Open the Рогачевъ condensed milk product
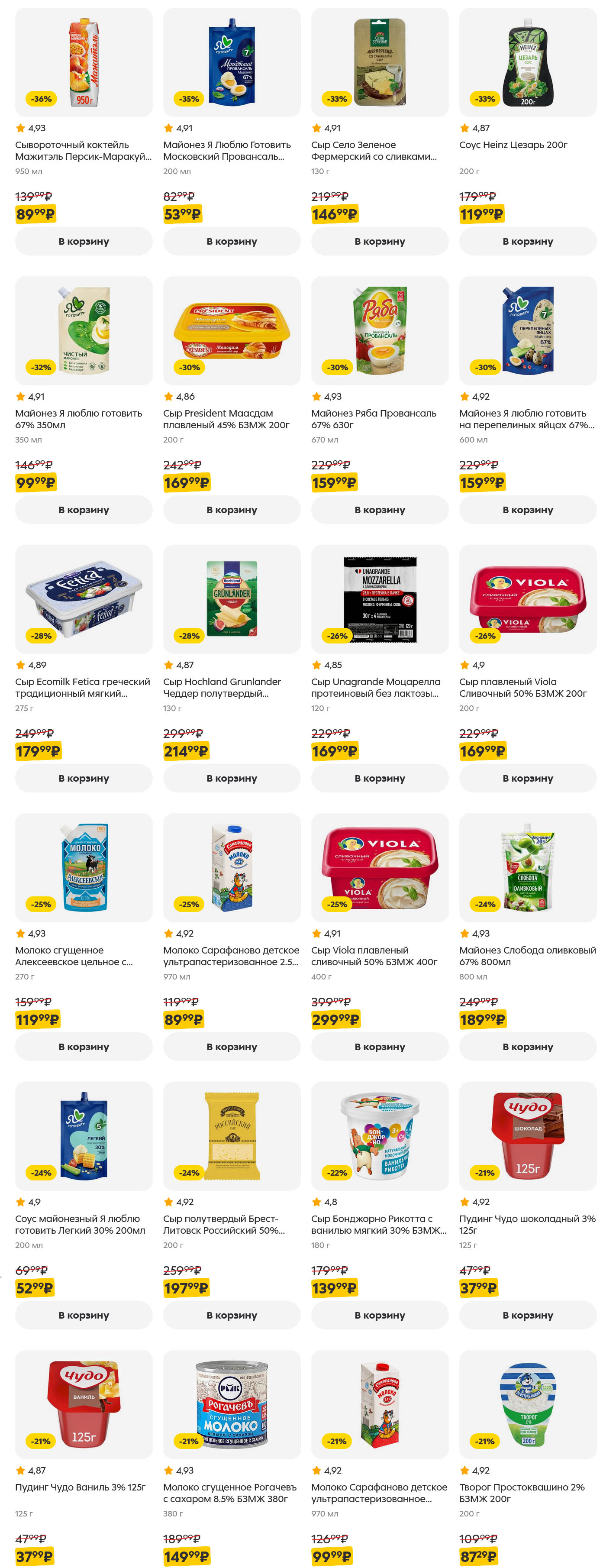 point(231,1404)
